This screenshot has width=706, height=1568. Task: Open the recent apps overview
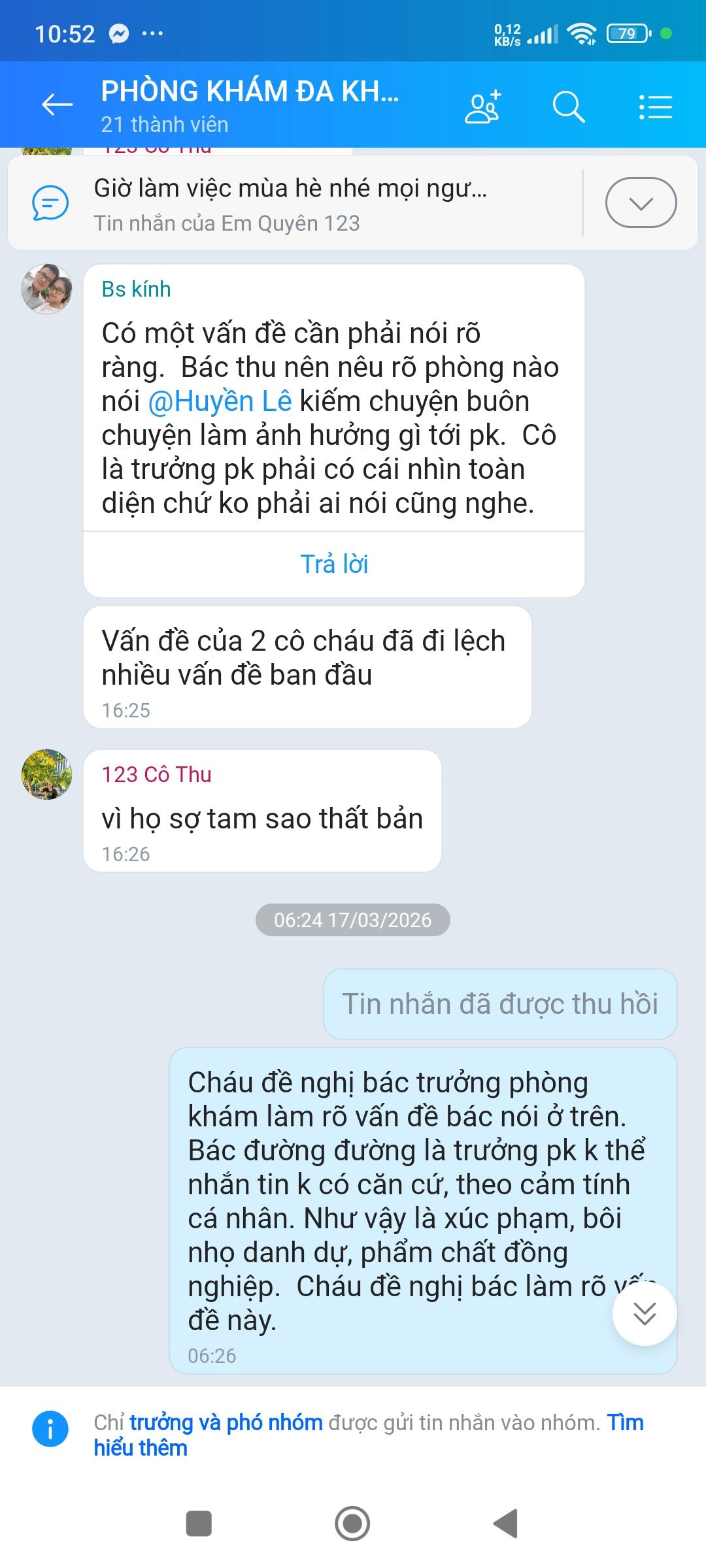coord(199,1524)
